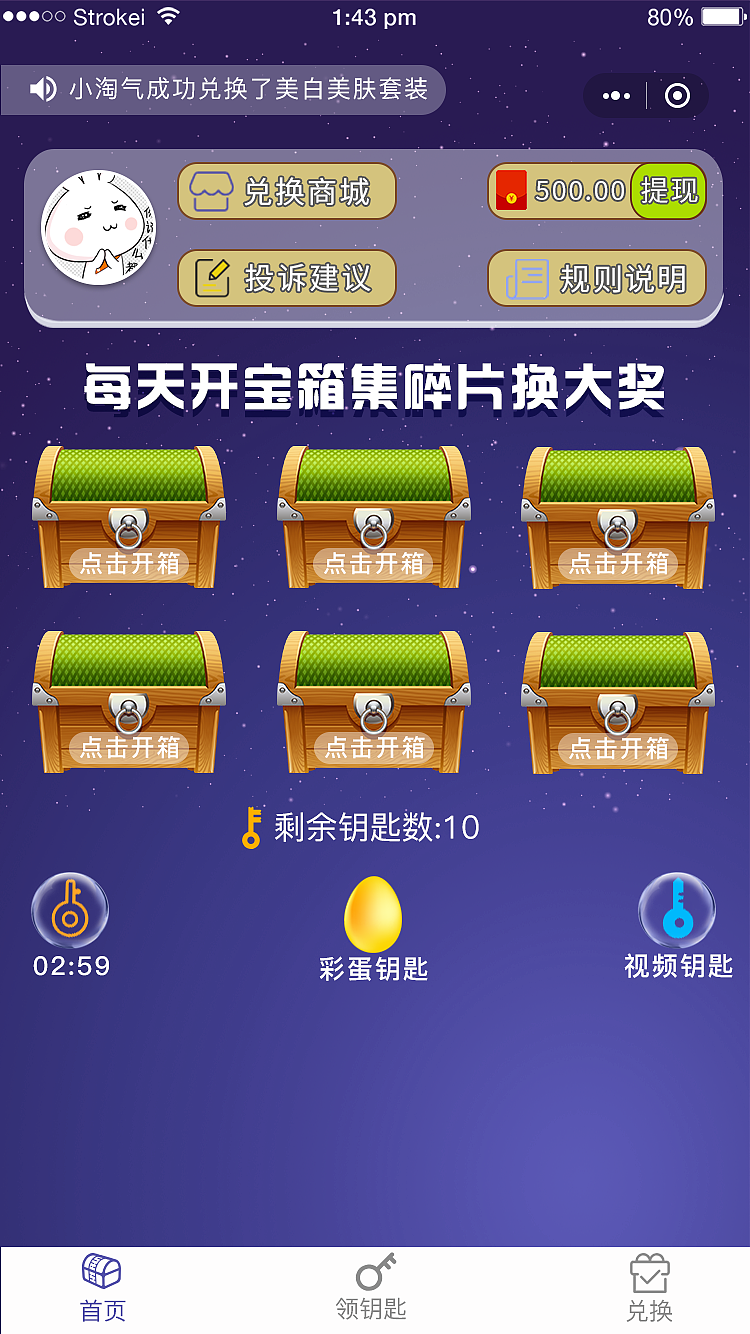Tap the circular close control at top right

point(679,95)
